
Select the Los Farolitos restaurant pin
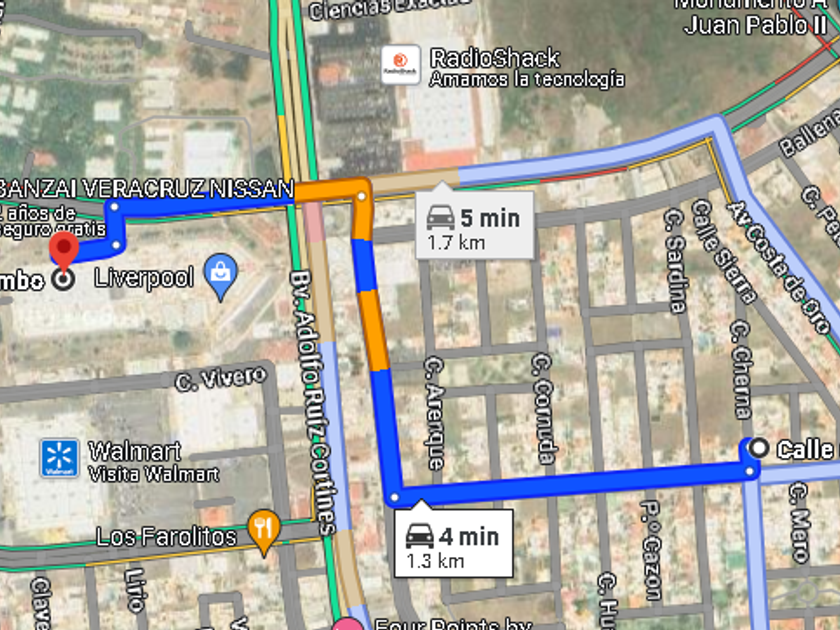pyautogui.click(x=263, y=532)
